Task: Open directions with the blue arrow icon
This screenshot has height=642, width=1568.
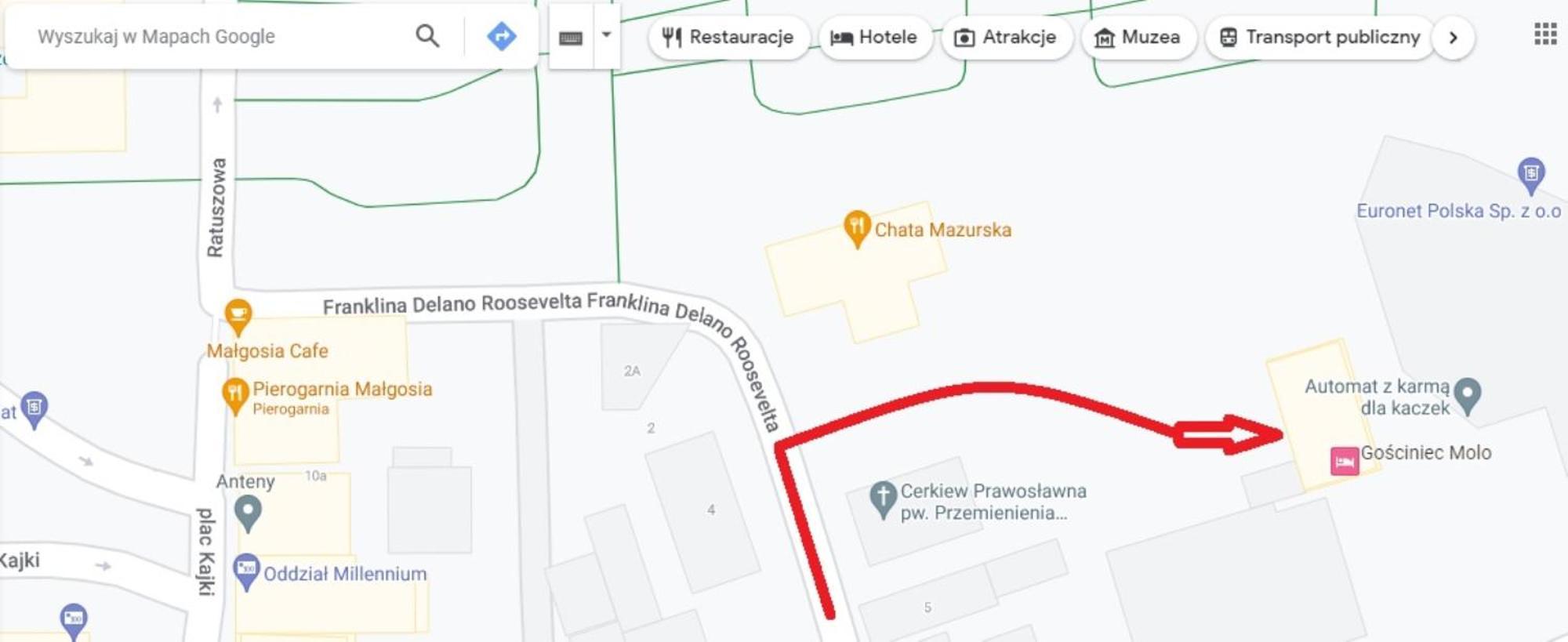Action: (x=501, y=36)
